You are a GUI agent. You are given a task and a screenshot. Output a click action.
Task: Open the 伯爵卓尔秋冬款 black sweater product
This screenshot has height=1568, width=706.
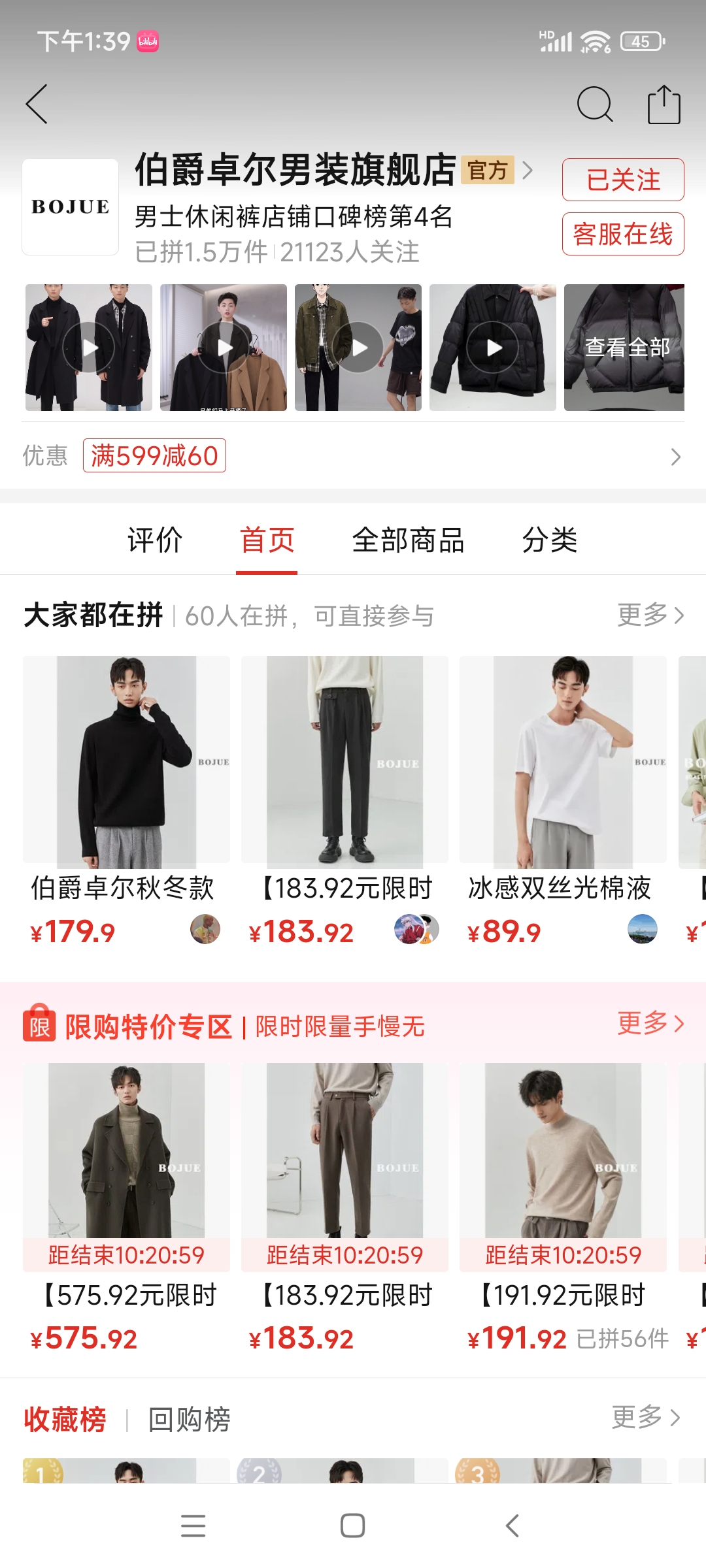126,761
